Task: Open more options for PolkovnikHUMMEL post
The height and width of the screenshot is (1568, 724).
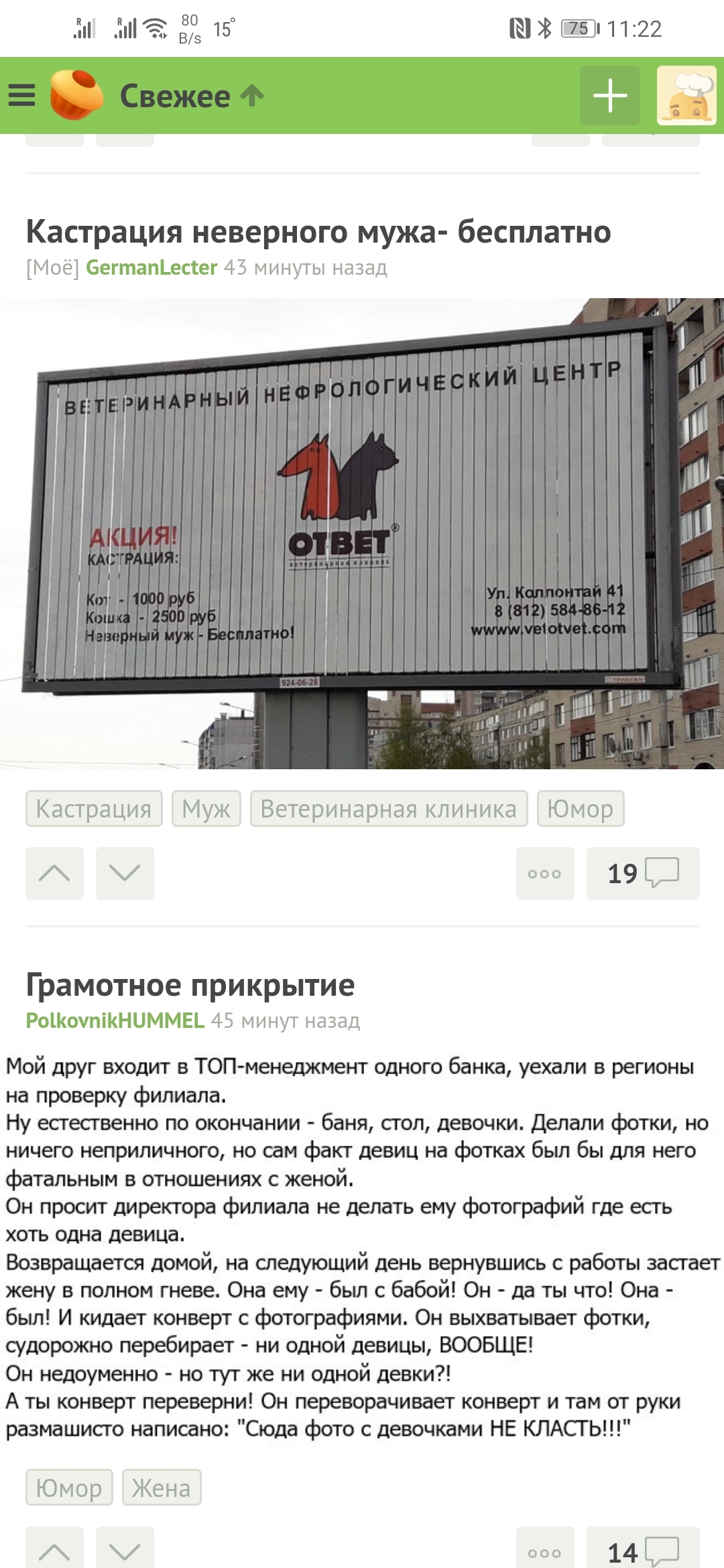Action: pos(545,1551)
